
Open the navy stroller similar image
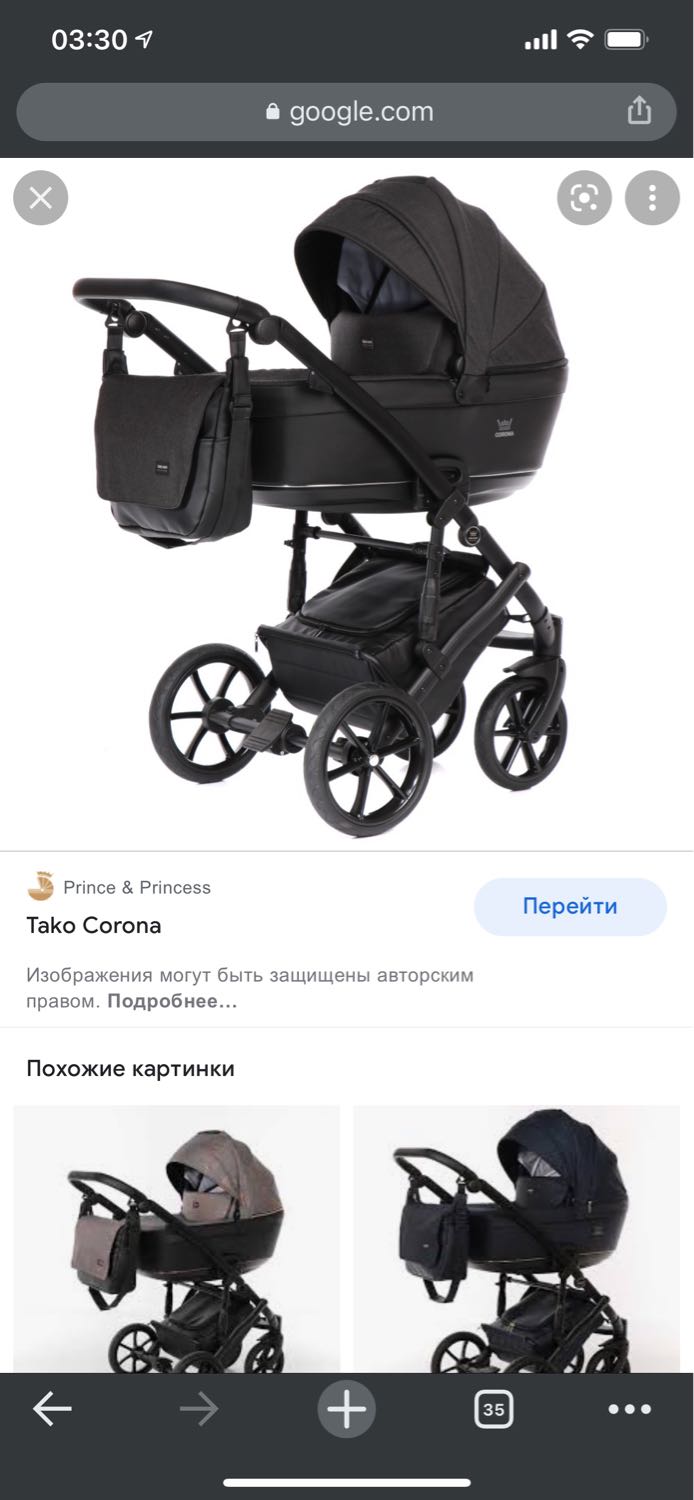pos(516,1238)
